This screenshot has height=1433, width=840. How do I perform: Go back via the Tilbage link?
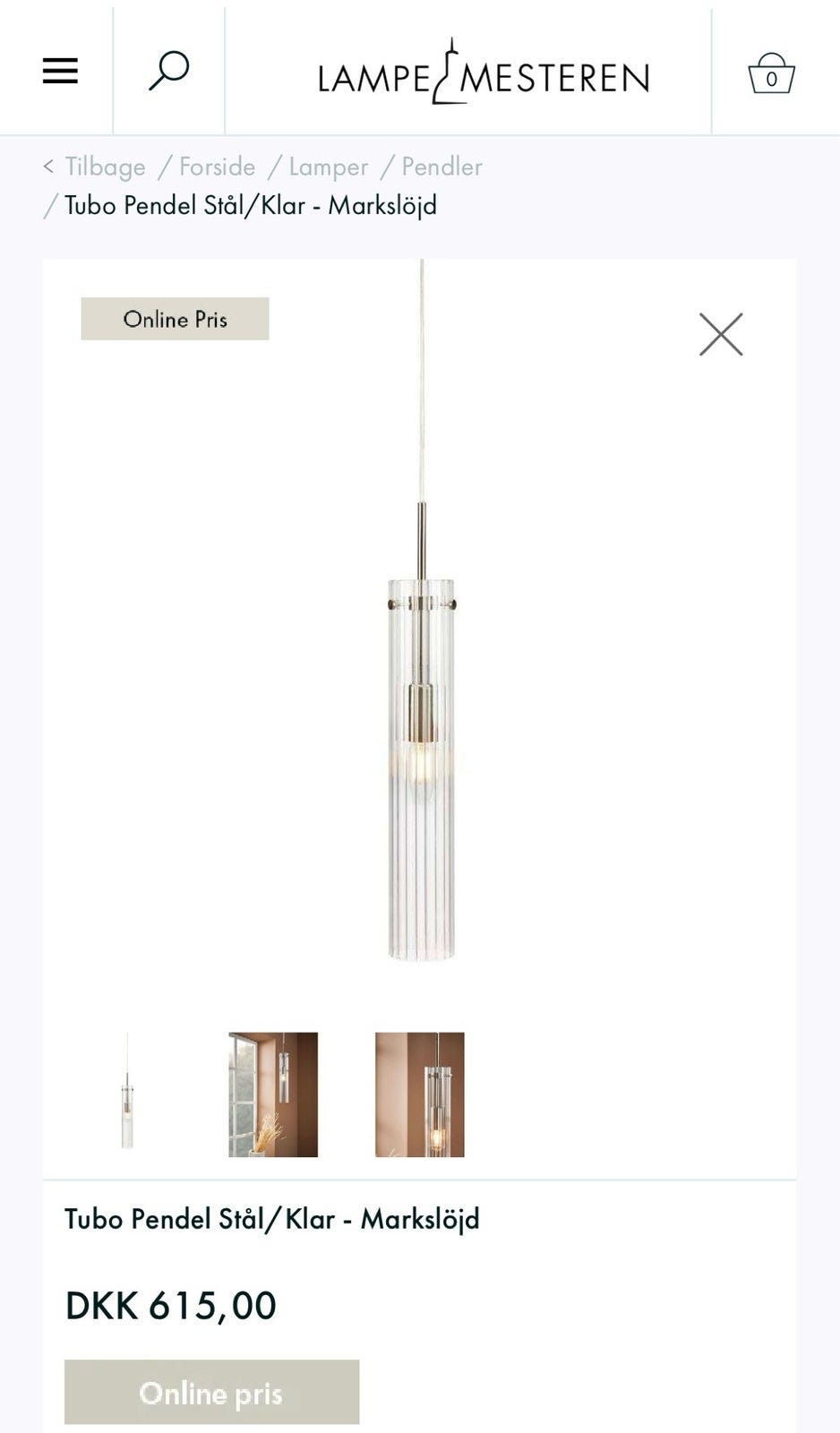point(104,167)
